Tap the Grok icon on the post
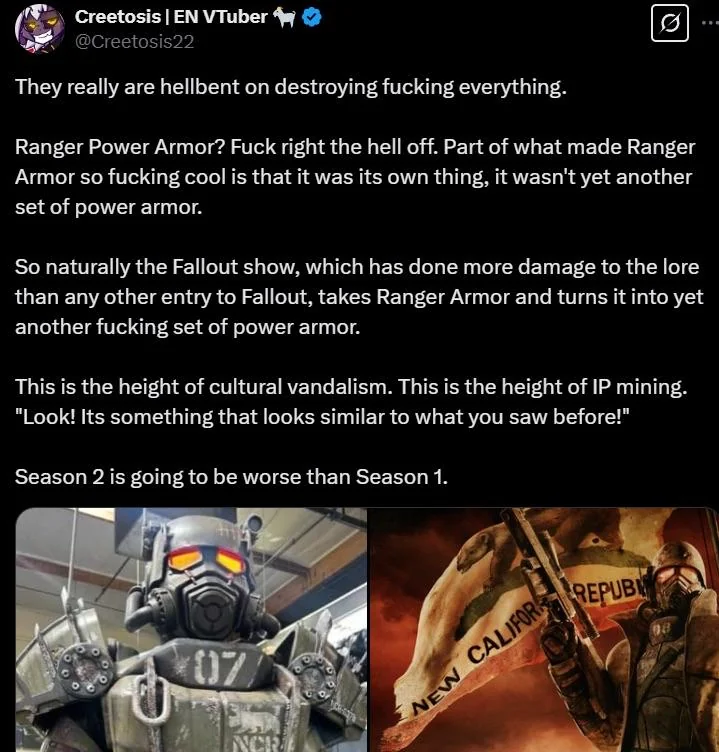The height and width of the screenshot is (752, 719). (670, 24)
